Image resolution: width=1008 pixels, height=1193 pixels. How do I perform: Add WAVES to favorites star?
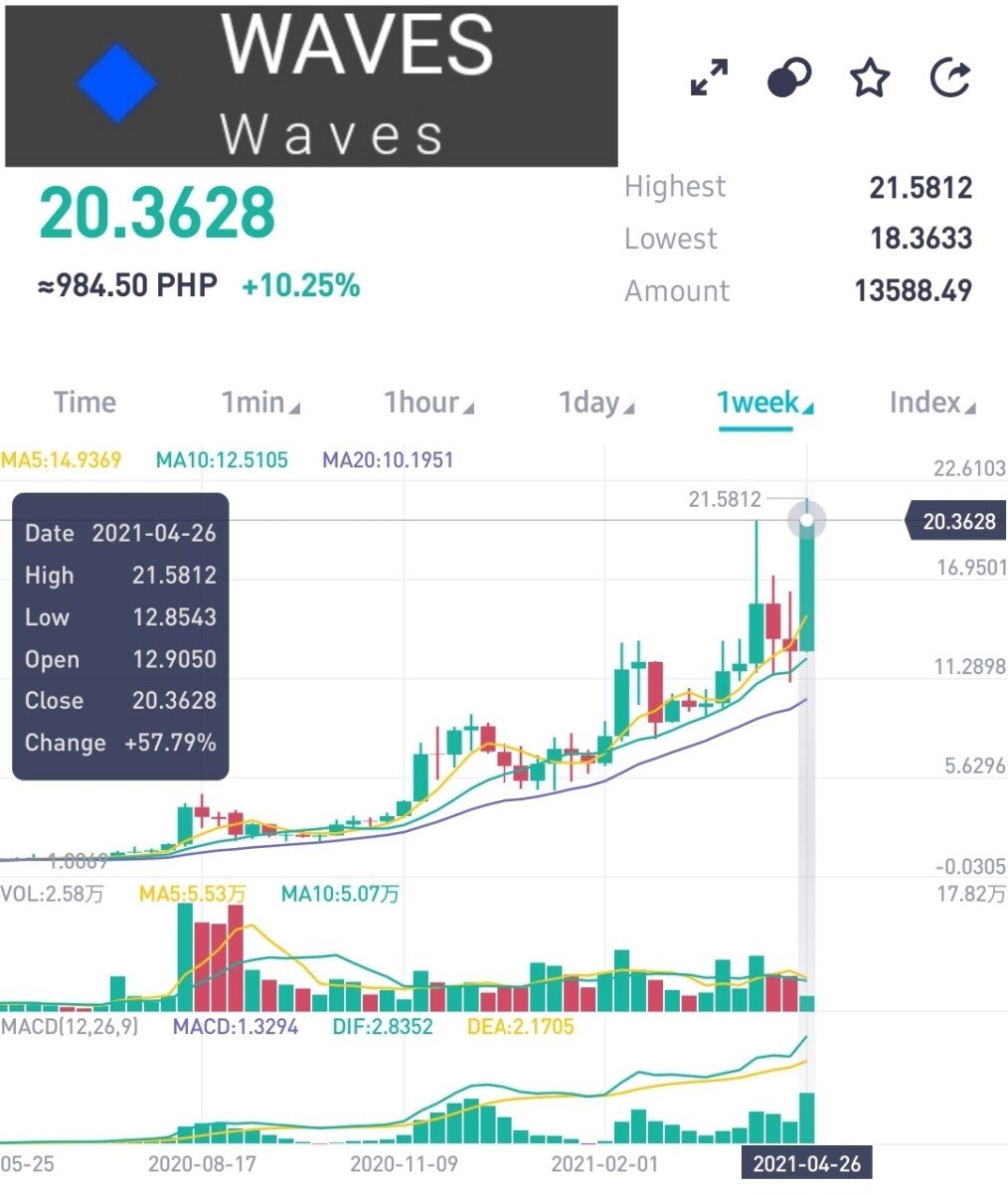pos(870,78)
